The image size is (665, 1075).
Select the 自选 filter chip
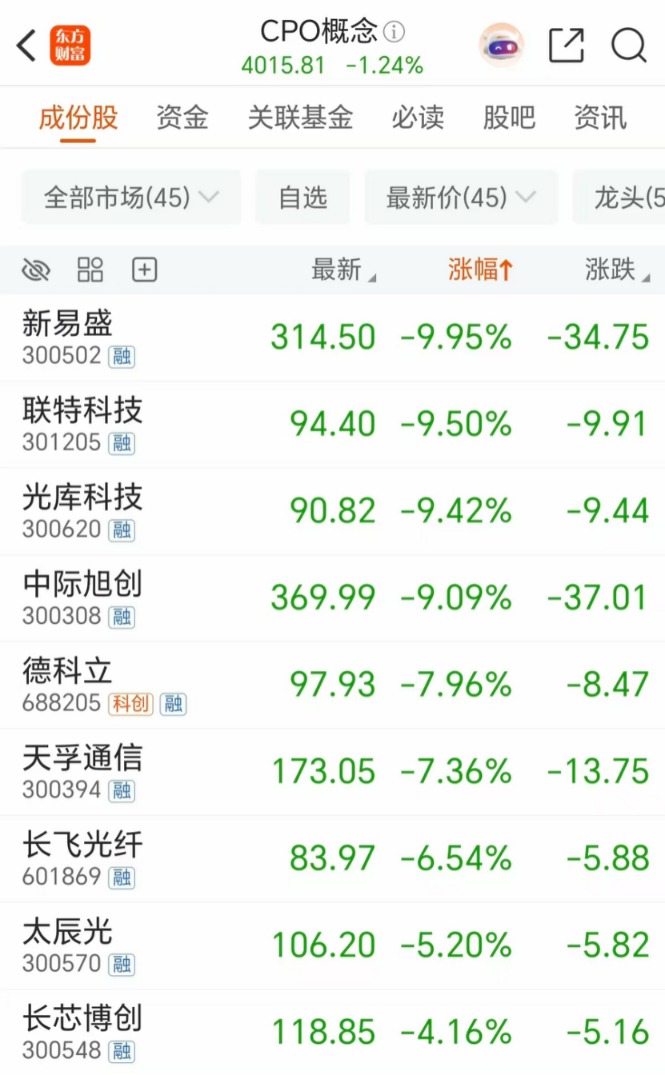tap(302, 197)
